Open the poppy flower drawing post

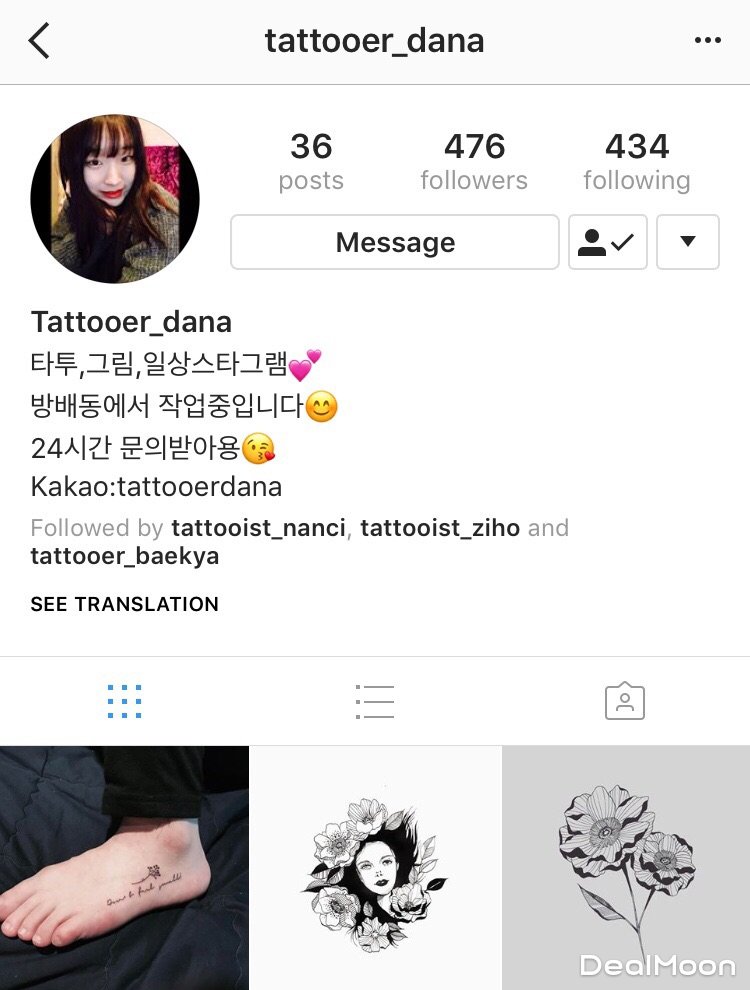pos(626,868)
